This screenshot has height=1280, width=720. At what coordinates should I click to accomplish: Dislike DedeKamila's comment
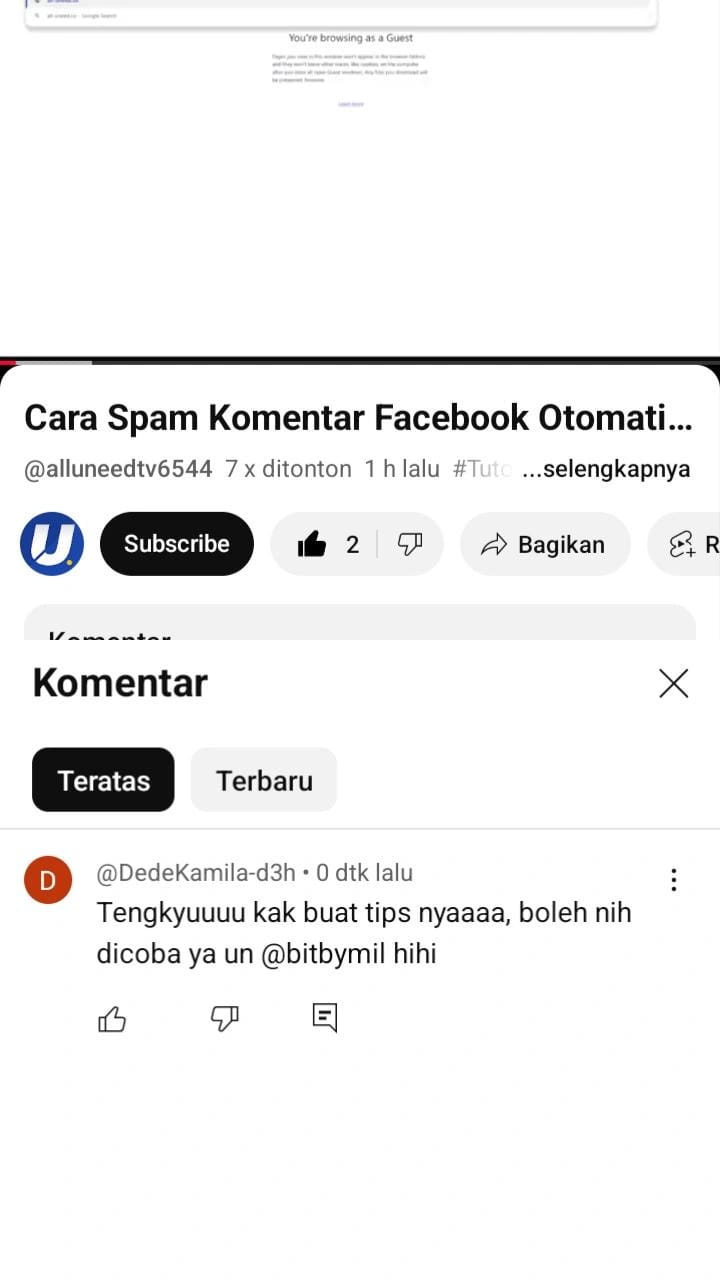[224, 1019]
